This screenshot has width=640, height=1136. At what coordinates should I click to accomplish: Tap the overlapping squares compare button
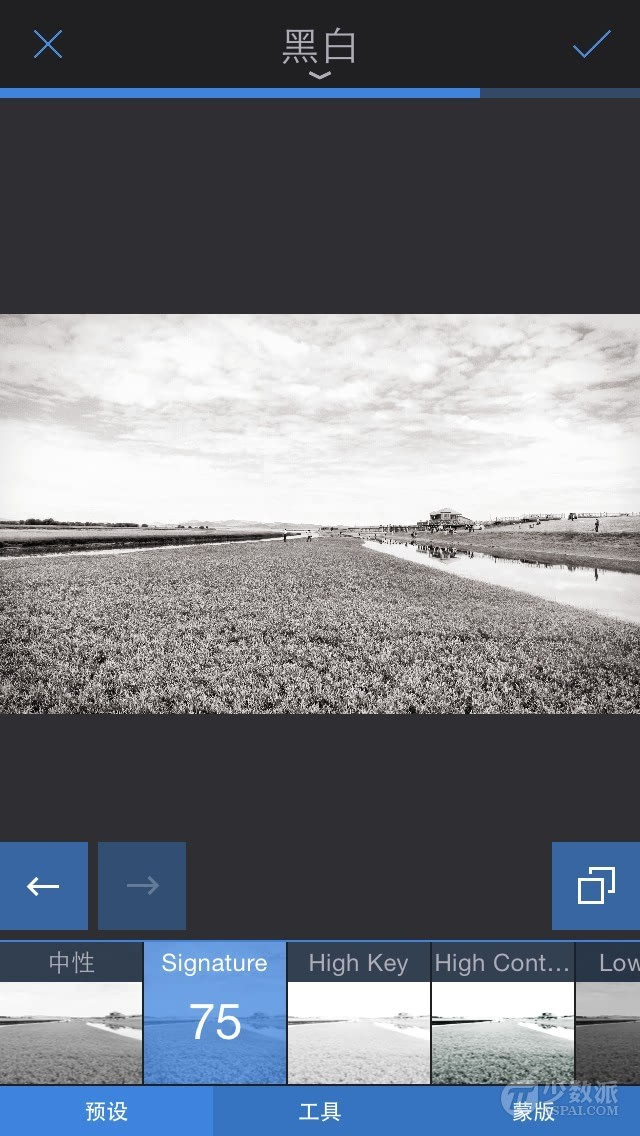[596, 885]
